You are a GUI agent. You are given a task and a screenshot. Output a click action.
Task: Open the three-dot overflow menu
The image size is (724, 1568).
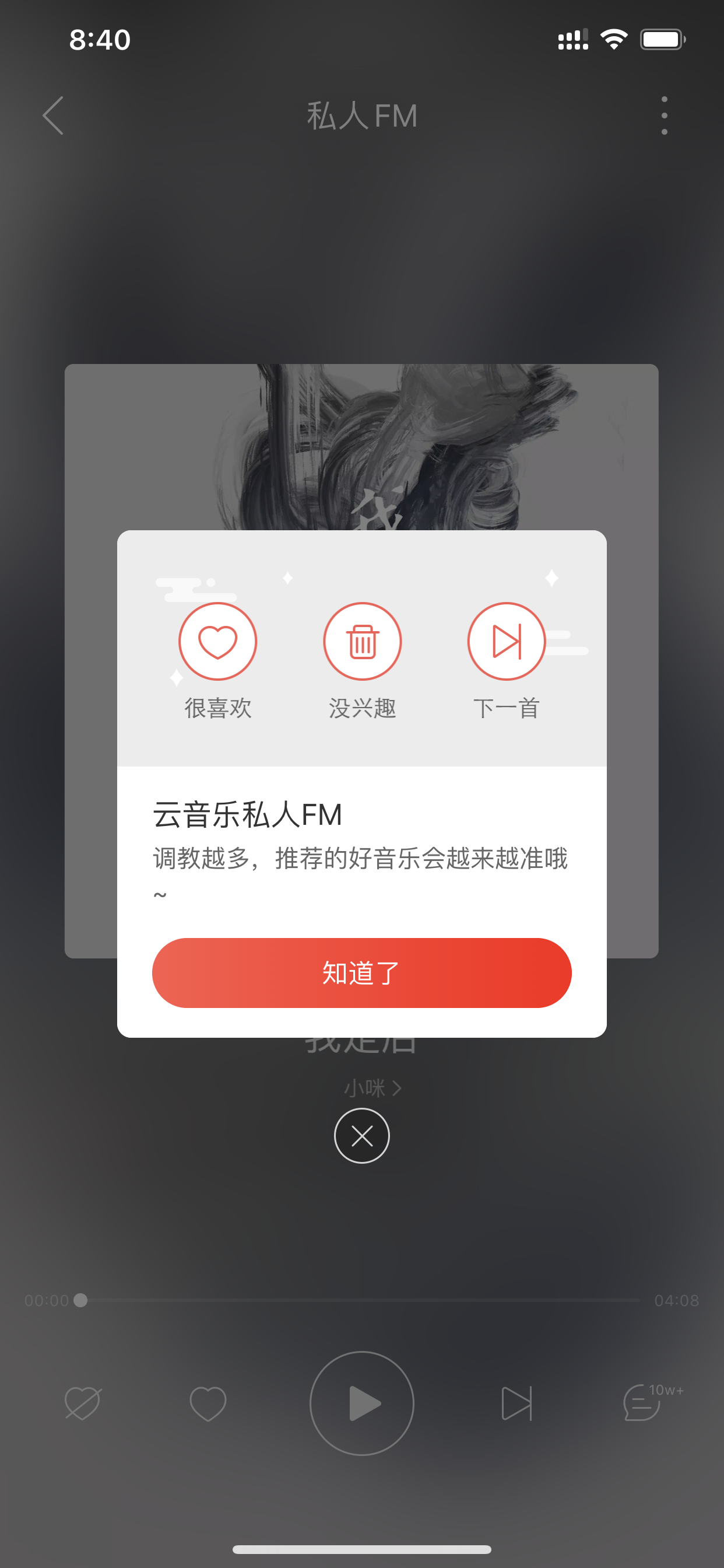[665, 116]
